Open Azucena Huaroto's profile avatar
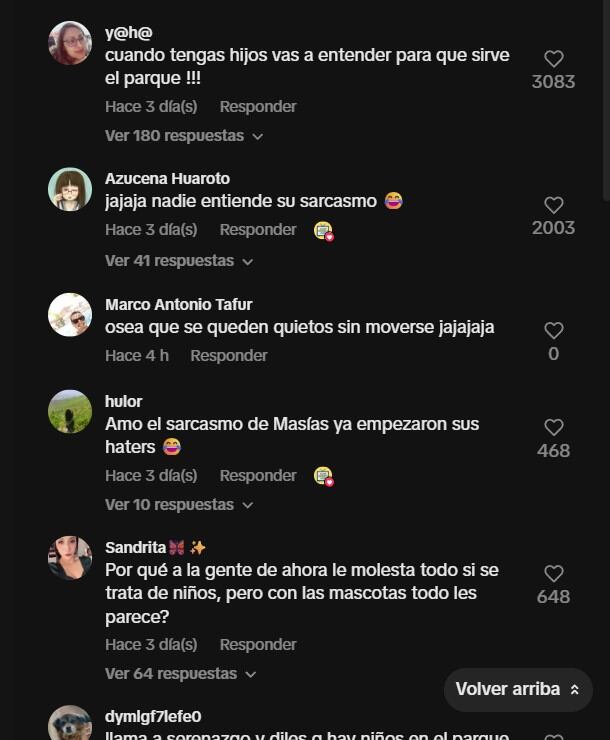 (x=70, y=189)
